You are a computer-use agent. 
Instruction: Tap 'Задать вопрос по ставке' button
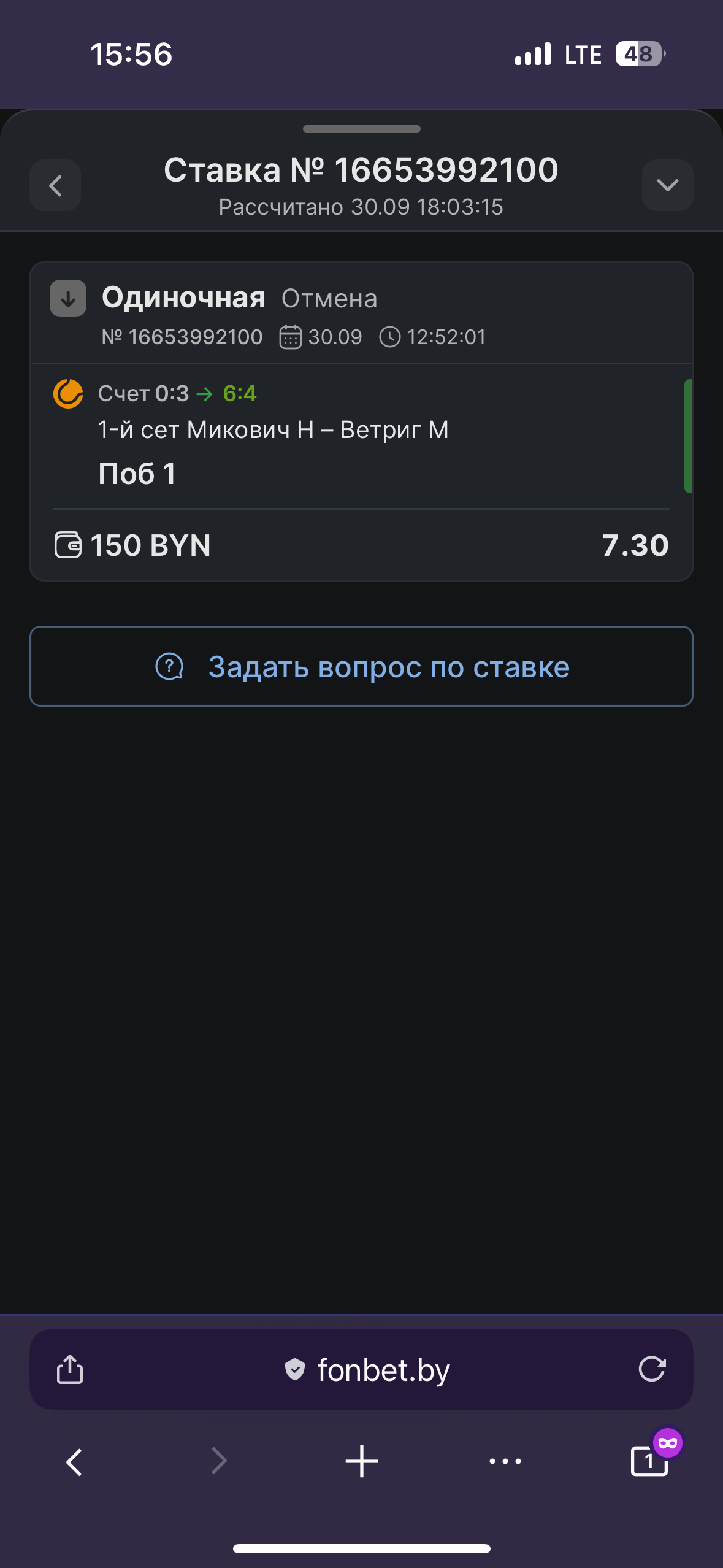(x=361, y=666)
